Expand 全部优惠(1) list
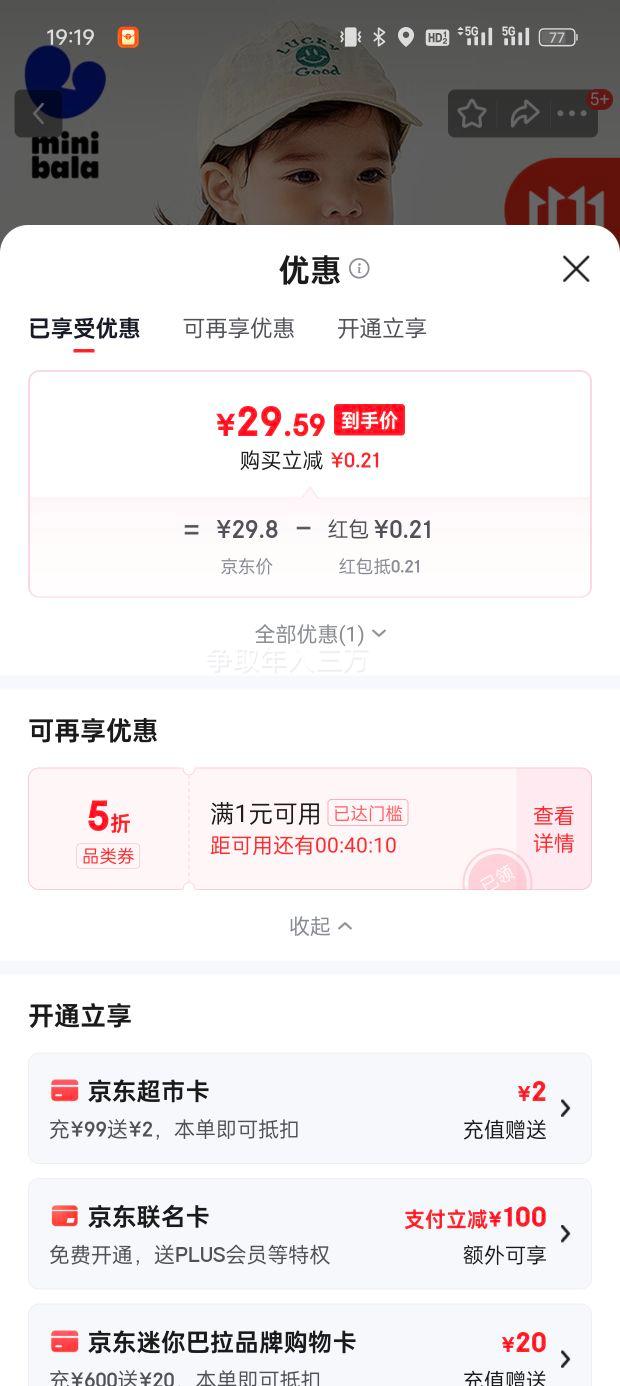 pos(320,634)
